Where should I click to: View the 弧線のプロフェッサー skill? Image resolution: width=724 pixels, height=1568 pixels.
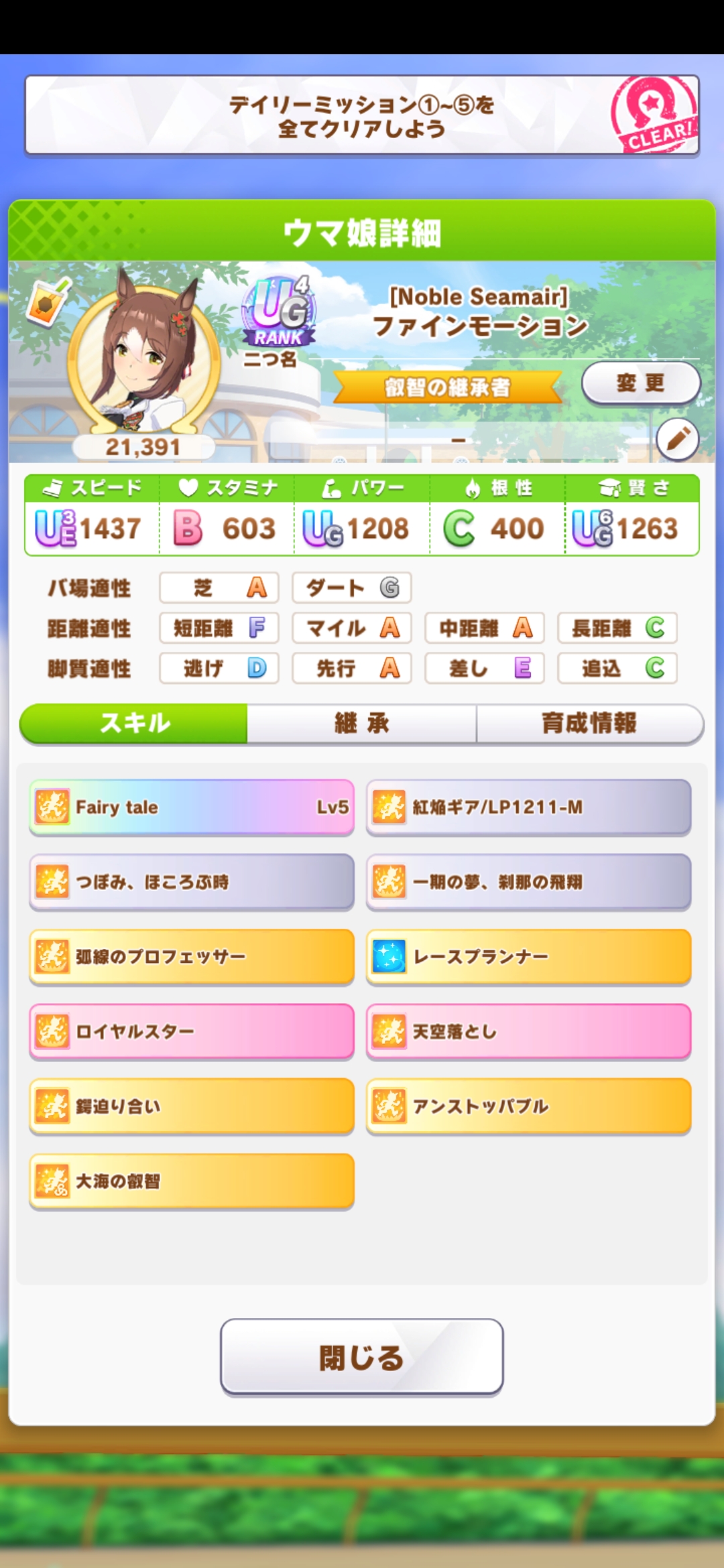click(192, 957)
